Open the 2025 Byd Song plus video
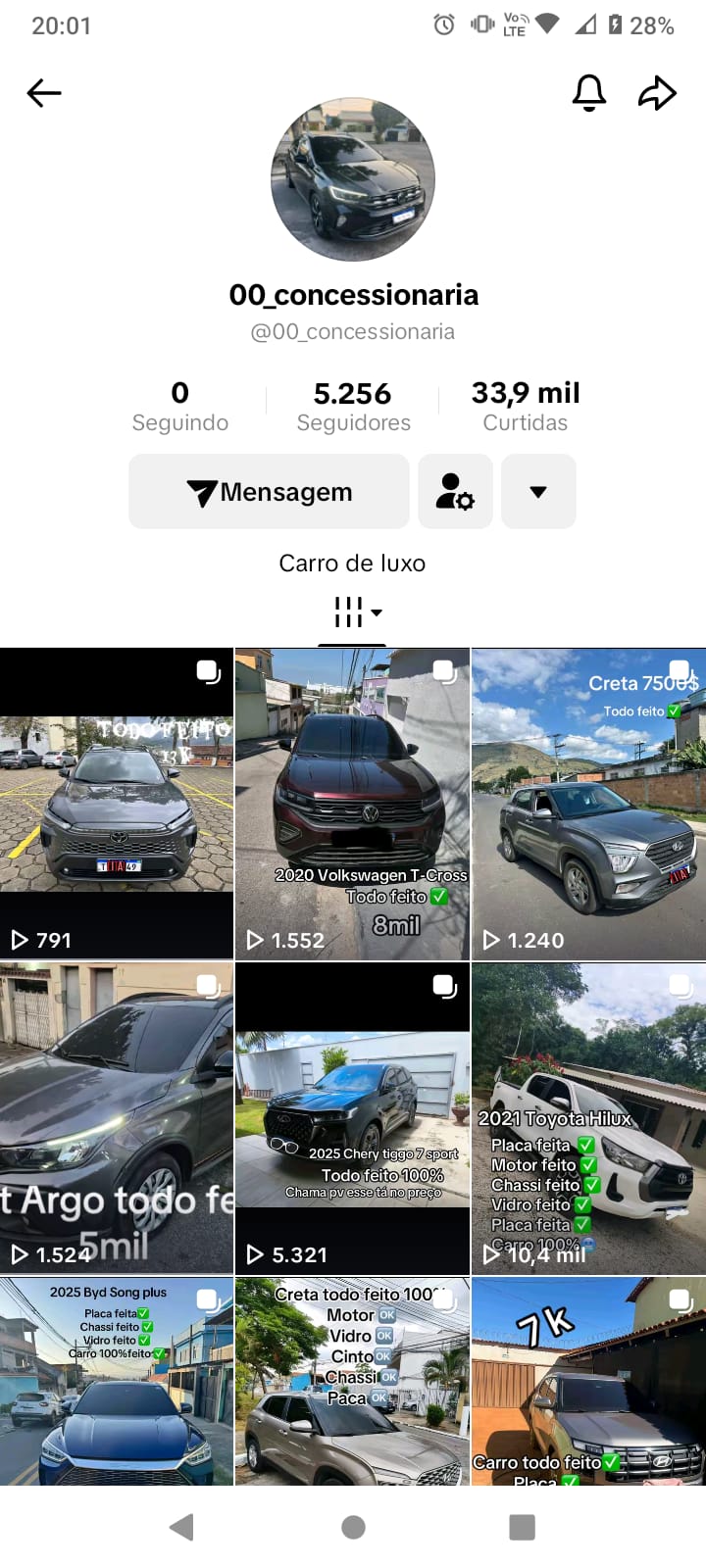The height and width of the screenshot is (1568, 706). point(117,1382)
